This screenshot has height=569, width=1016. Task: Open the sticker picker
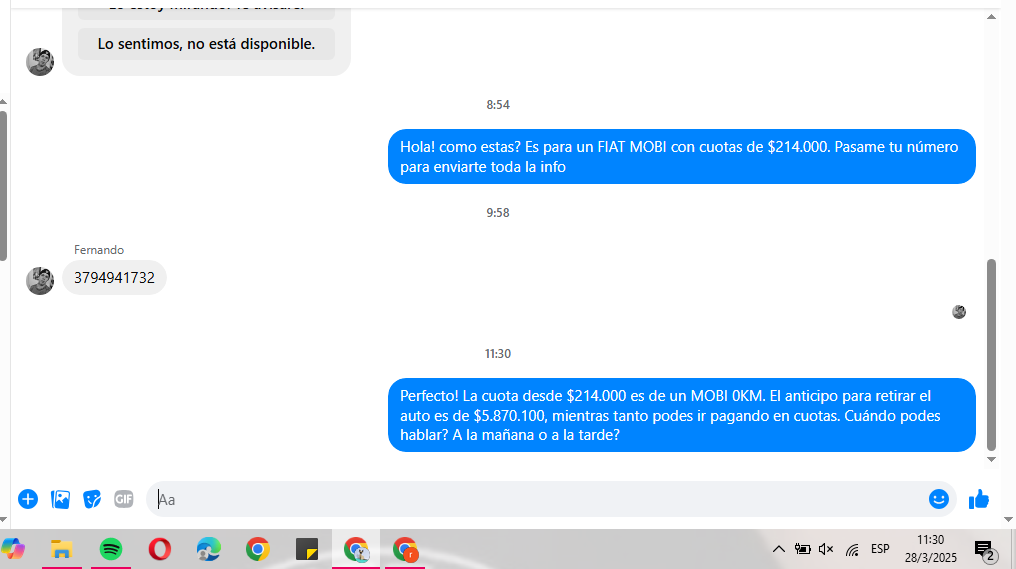point(92,499)
